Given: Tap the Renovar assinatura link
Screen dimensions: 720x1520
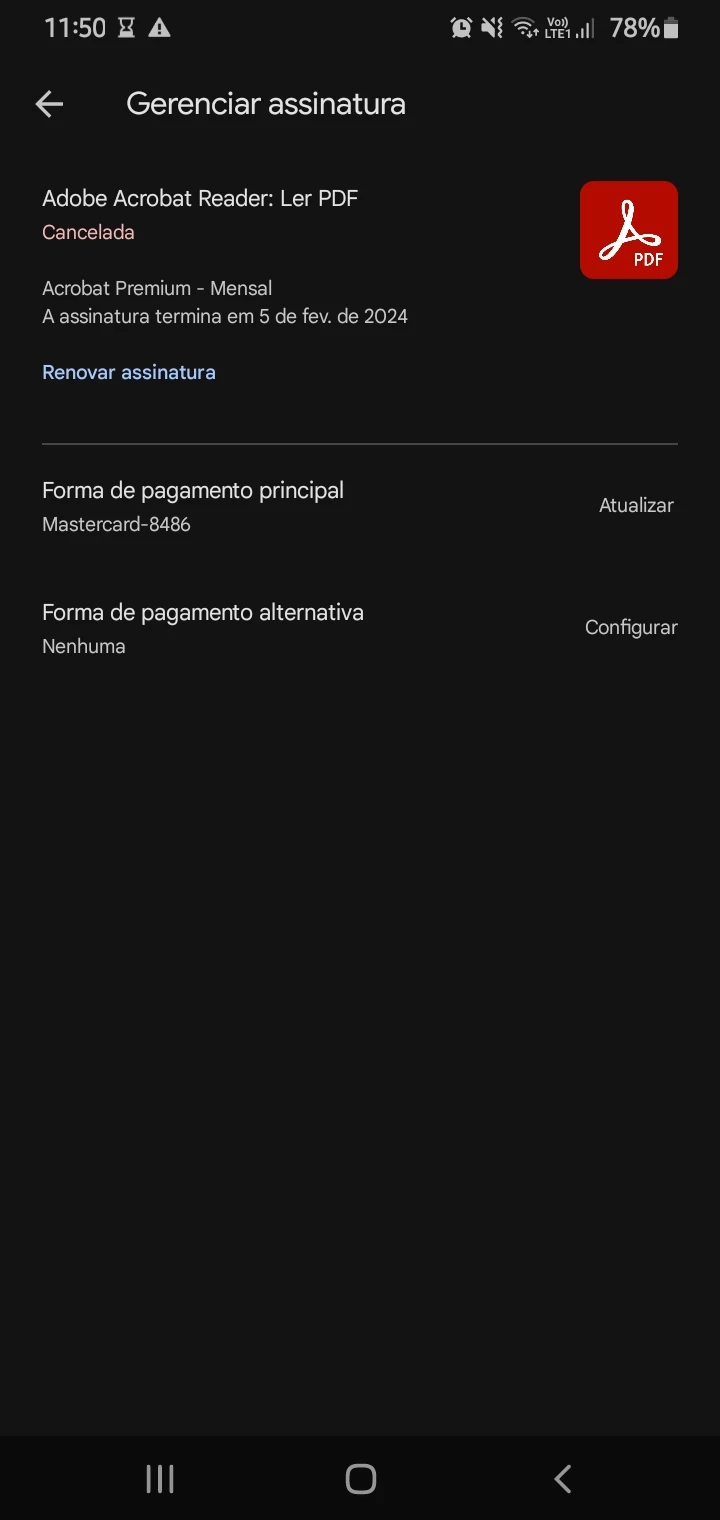Looking at the screenshot, I should pyautogui.click(x=129, y=372).
